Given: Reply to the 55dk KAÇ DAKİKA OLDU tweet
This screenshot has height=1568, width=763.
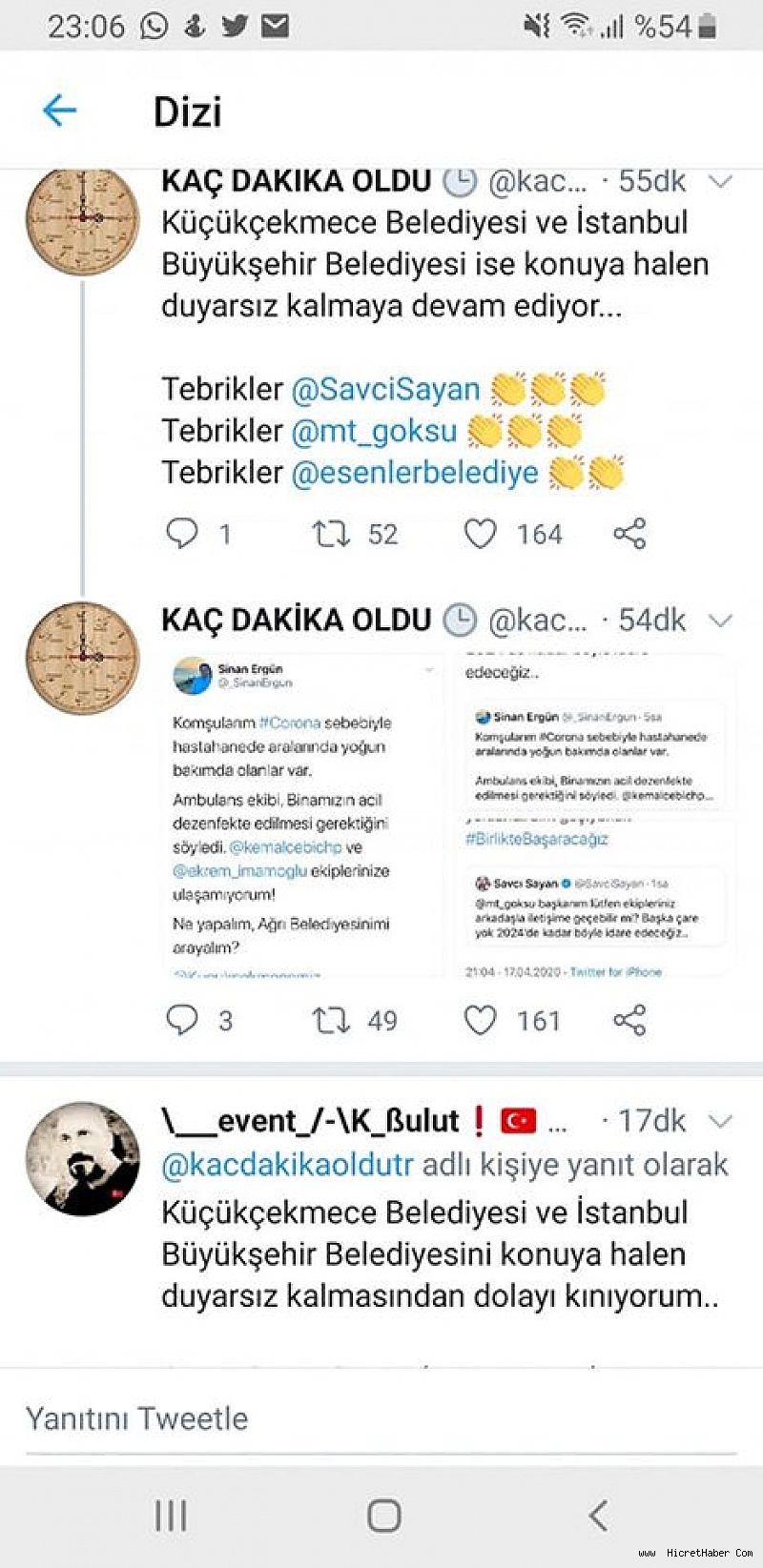Looking at the screenshot, I should pyautogui.click(x=181, y=534).
